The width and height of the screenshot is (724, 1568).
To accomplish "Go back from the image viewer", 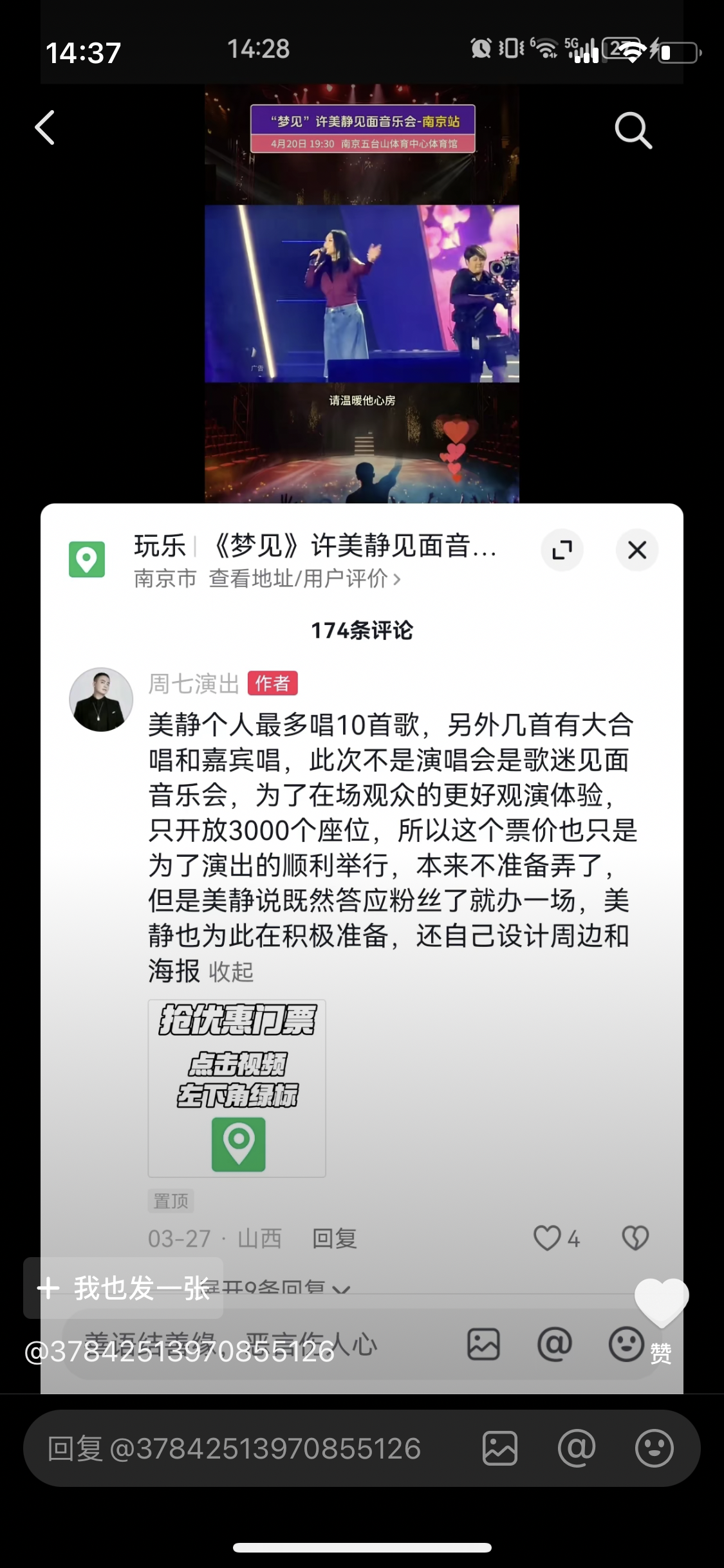I will [x=45, y=127].
